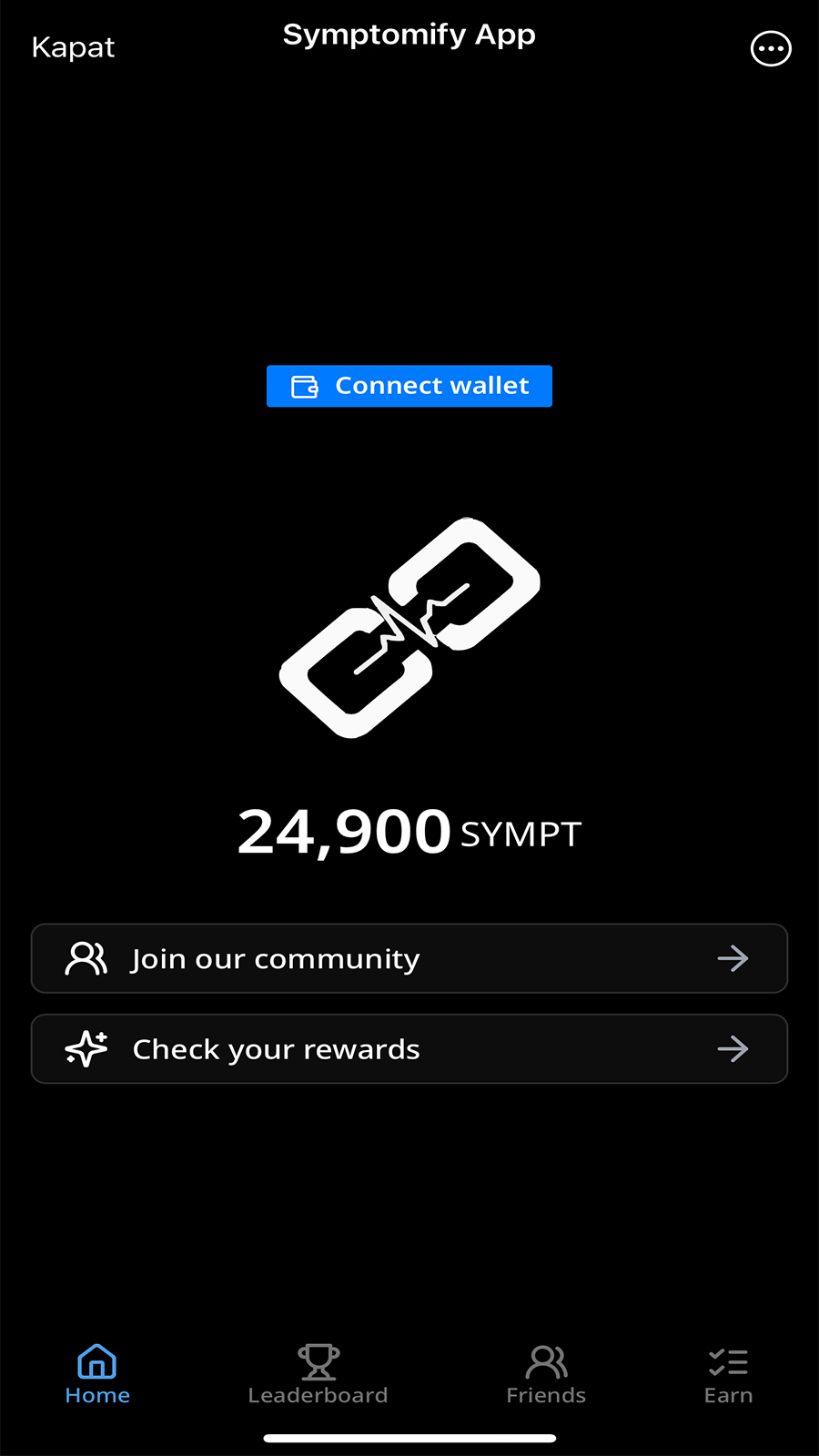This screenshot has width=819, height=1456.
Task: Switch to the Friends tab
Action: pos(546,1374)
